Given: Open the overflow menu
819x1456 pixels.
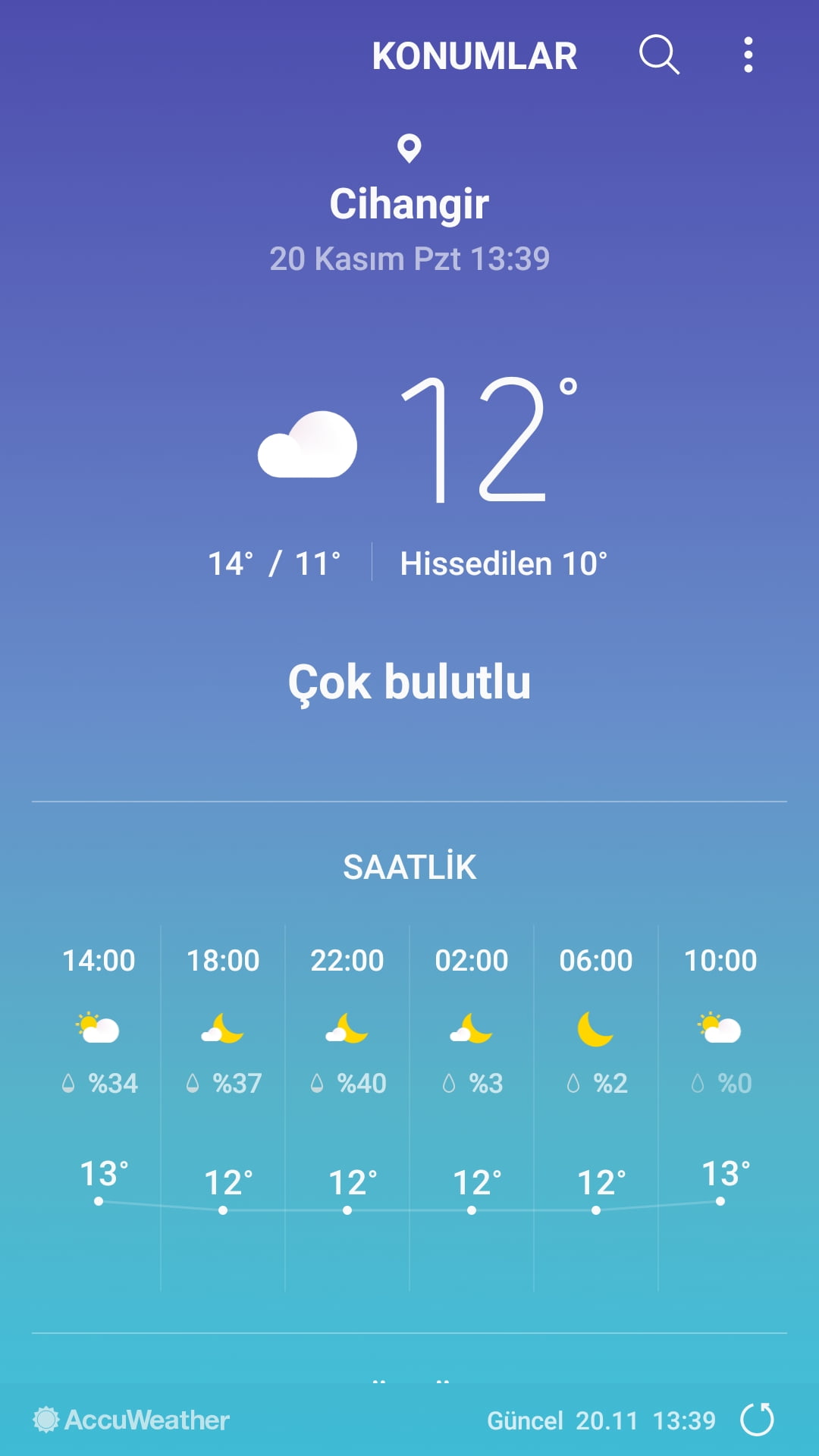Looking at the screenshot, I should coord(748,55).
